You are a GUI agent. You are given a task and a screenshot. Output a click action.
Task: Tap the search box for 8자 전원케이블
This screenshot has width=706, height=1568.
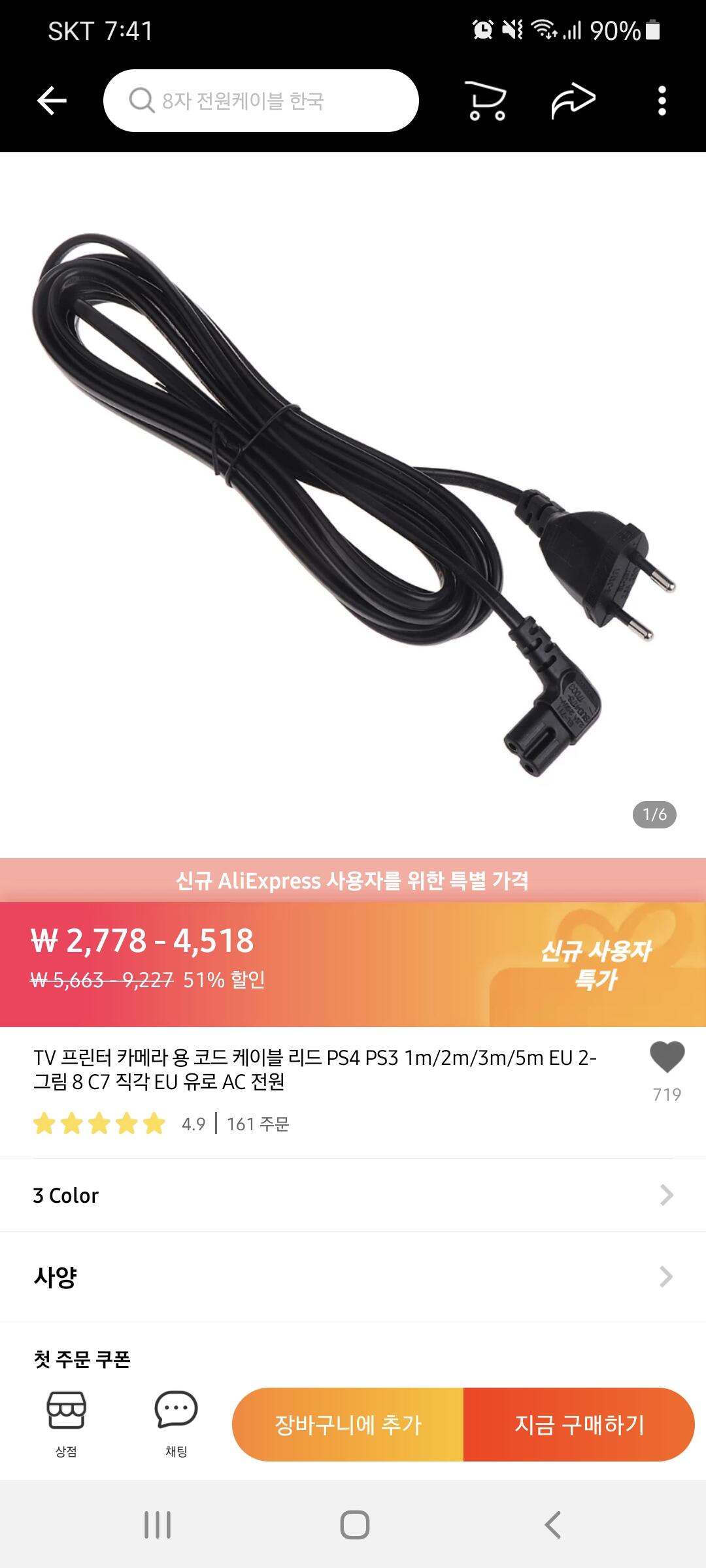[x=261, y=101]
